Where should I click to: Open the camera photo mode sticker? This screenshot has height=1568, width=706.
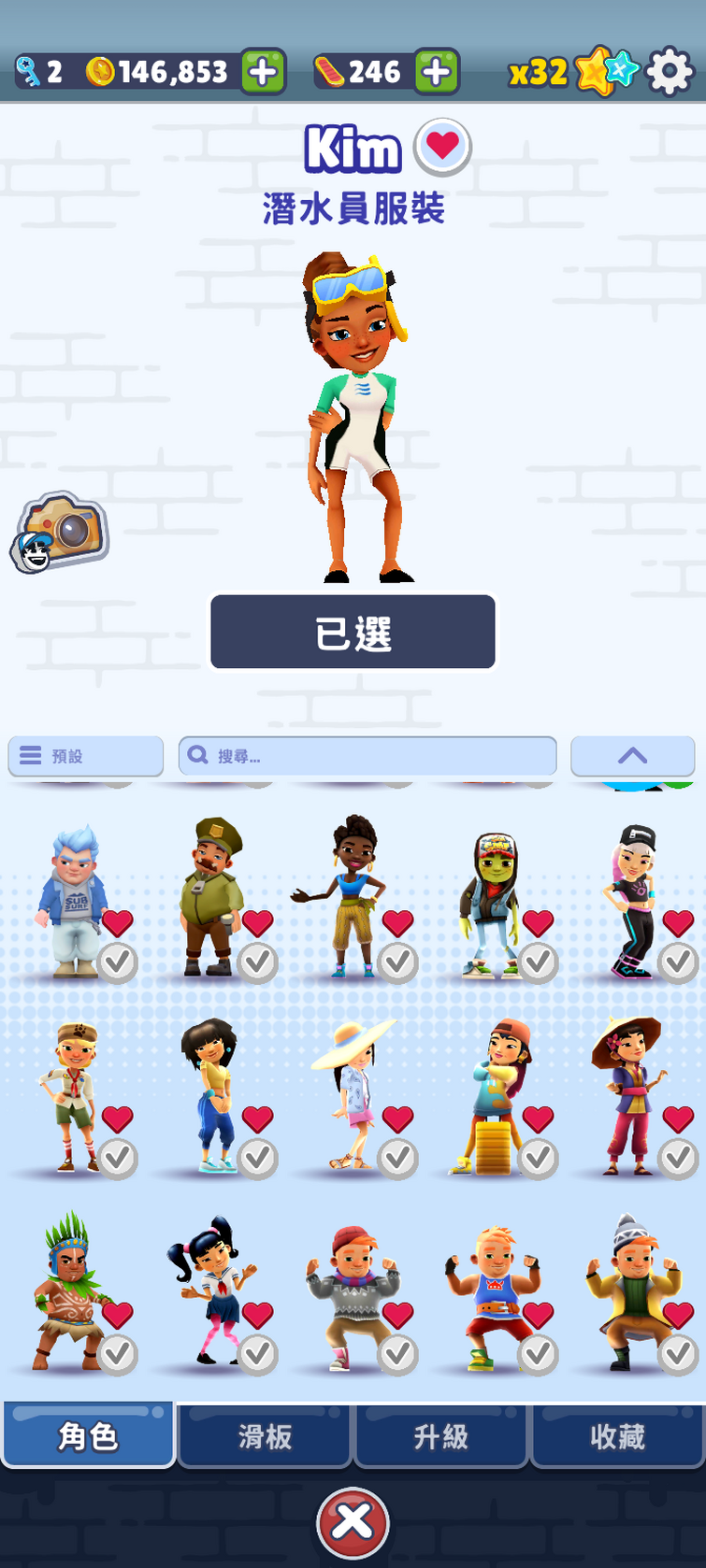(x=61, y=532)
